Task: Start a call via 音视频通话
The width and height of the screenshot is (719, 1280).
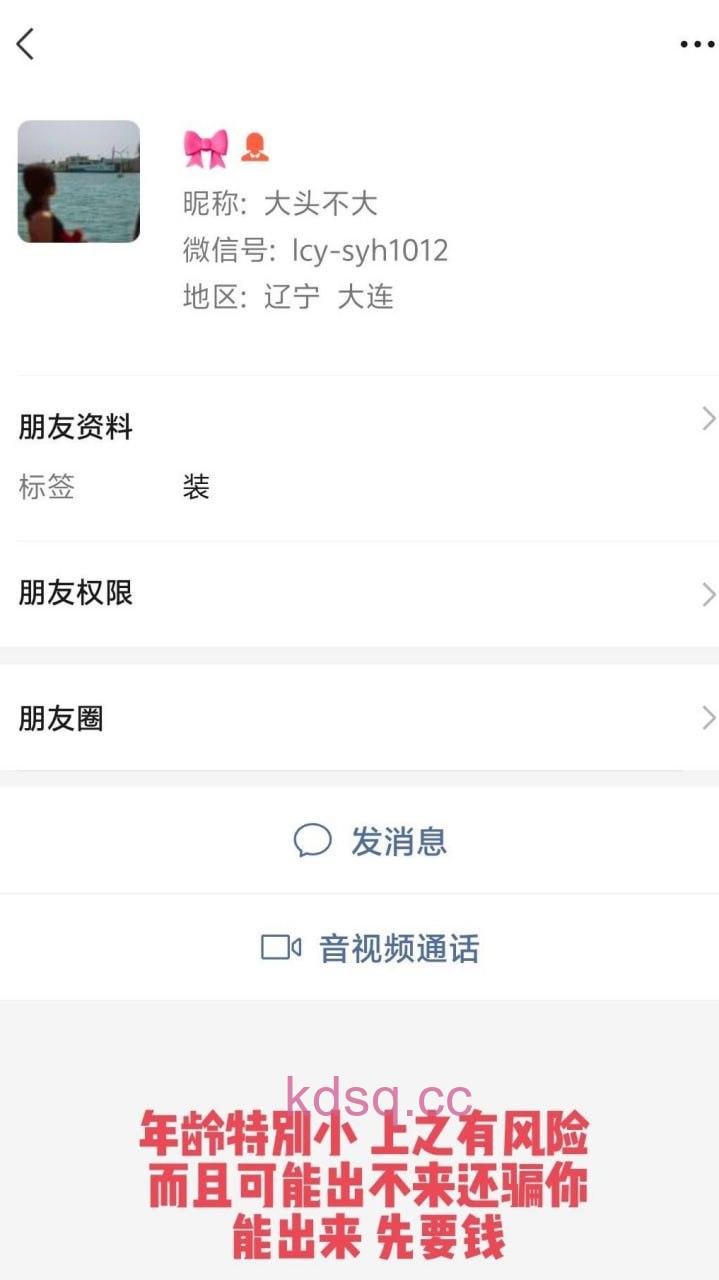Action: (370, 948)
